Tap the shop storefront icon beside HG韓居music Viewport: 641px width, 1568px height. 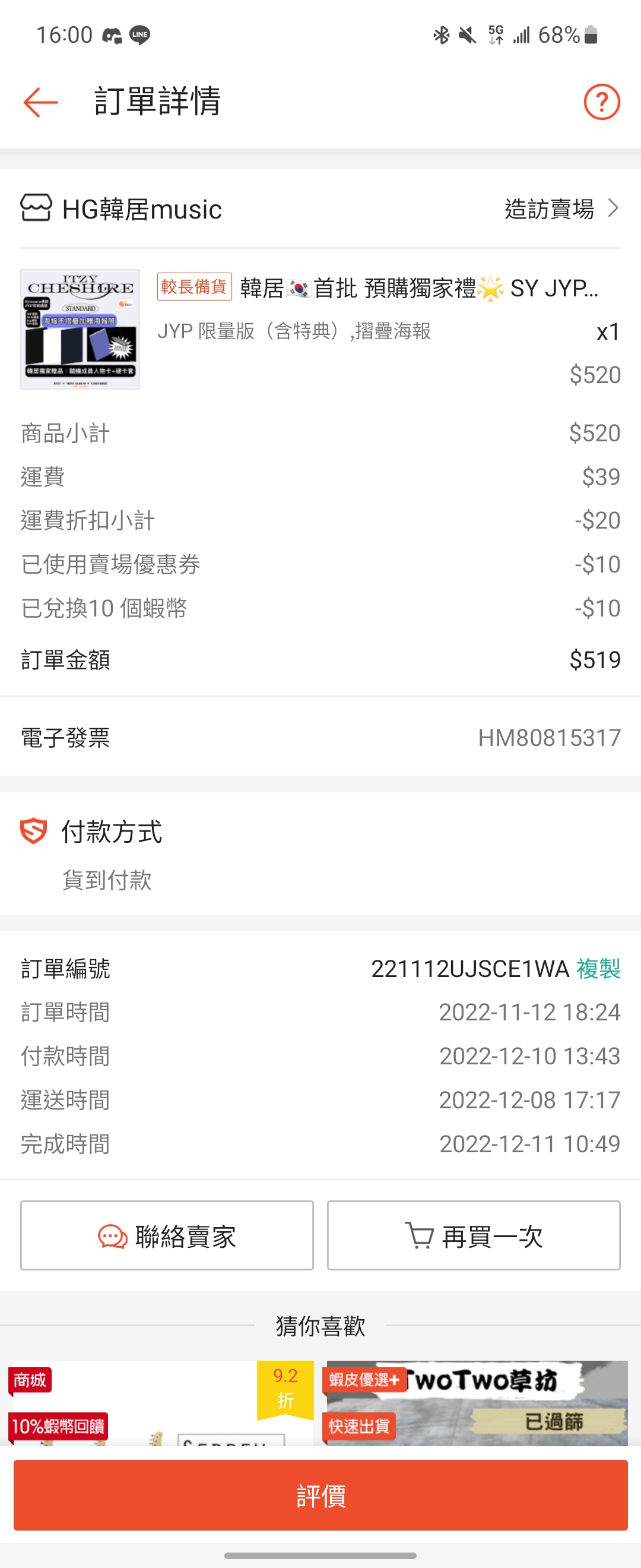pos(36,208)
